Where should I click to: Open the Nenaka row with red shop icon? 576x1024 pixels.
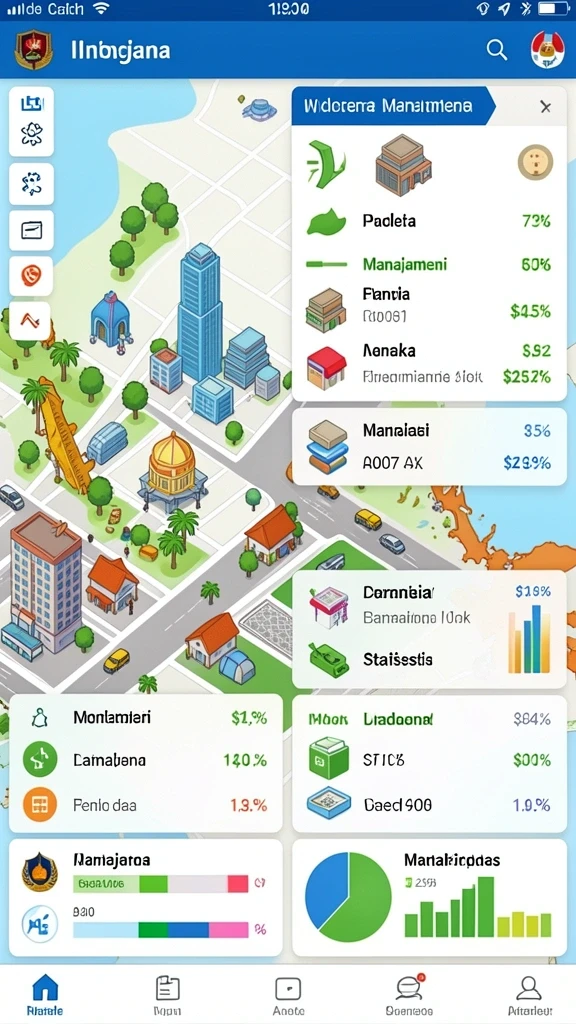pos(428,364)
